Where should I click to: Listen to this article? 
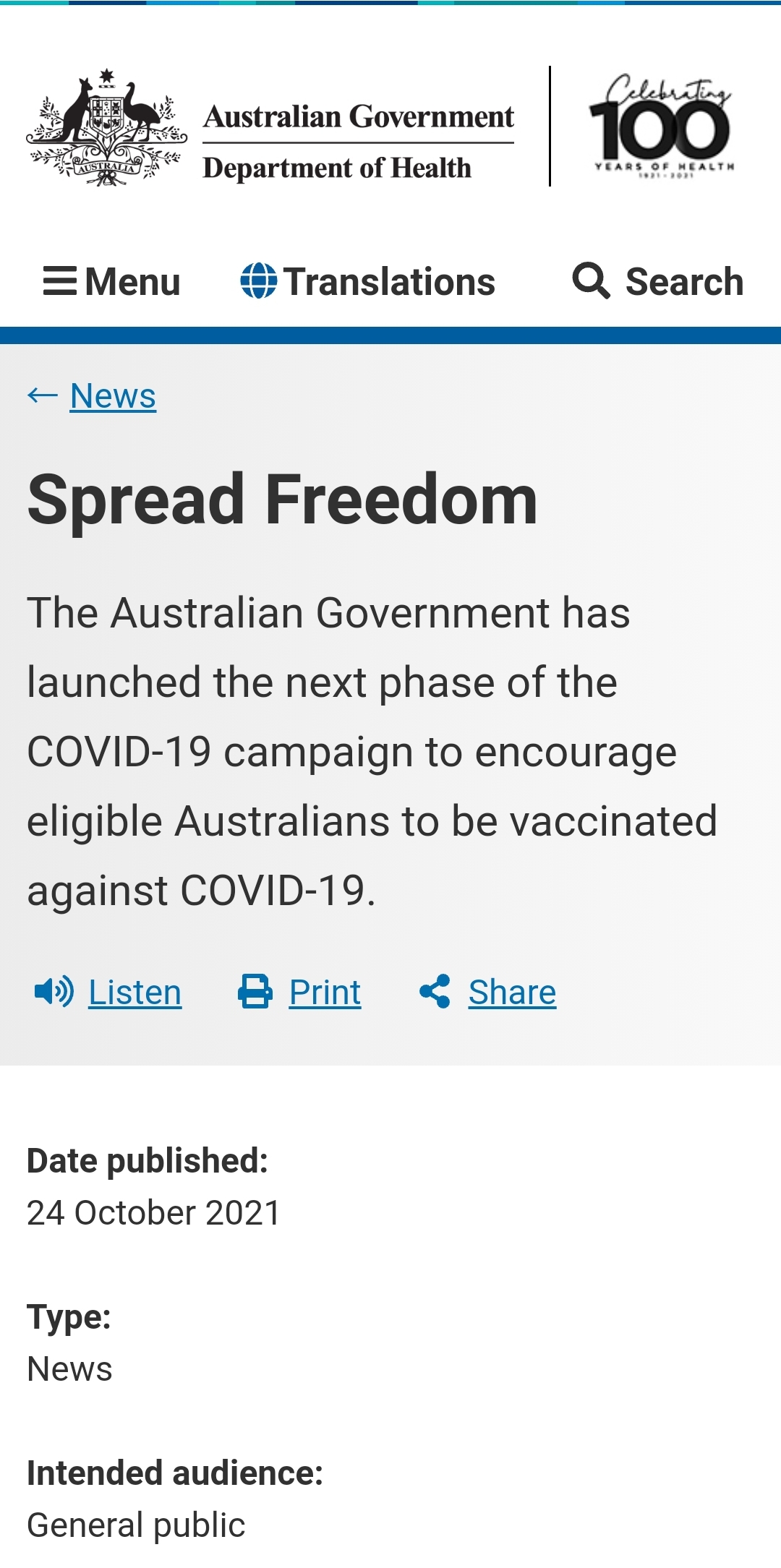tap(134, 992)
